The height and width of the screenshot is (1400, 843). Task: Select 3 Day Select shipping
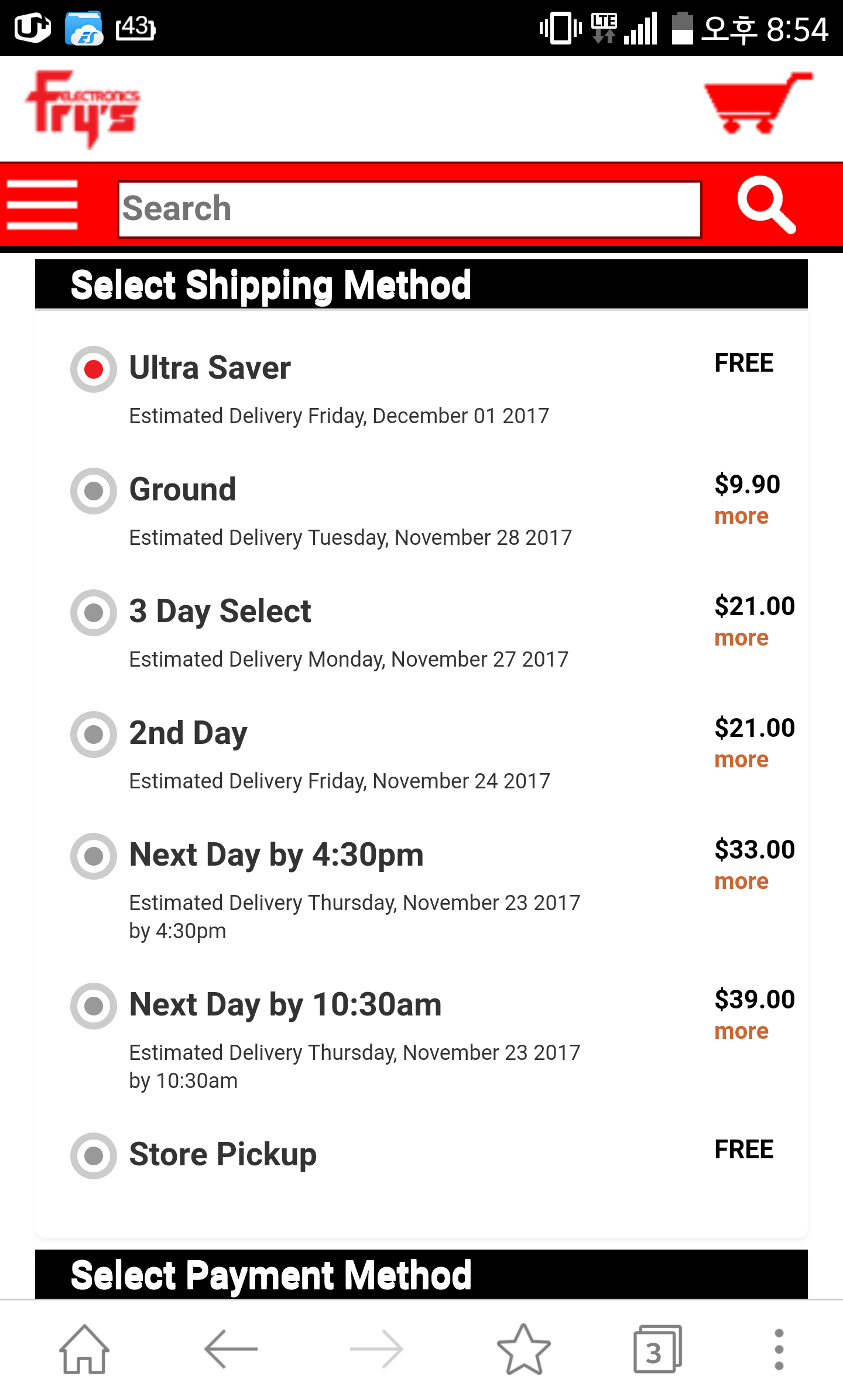94,613
